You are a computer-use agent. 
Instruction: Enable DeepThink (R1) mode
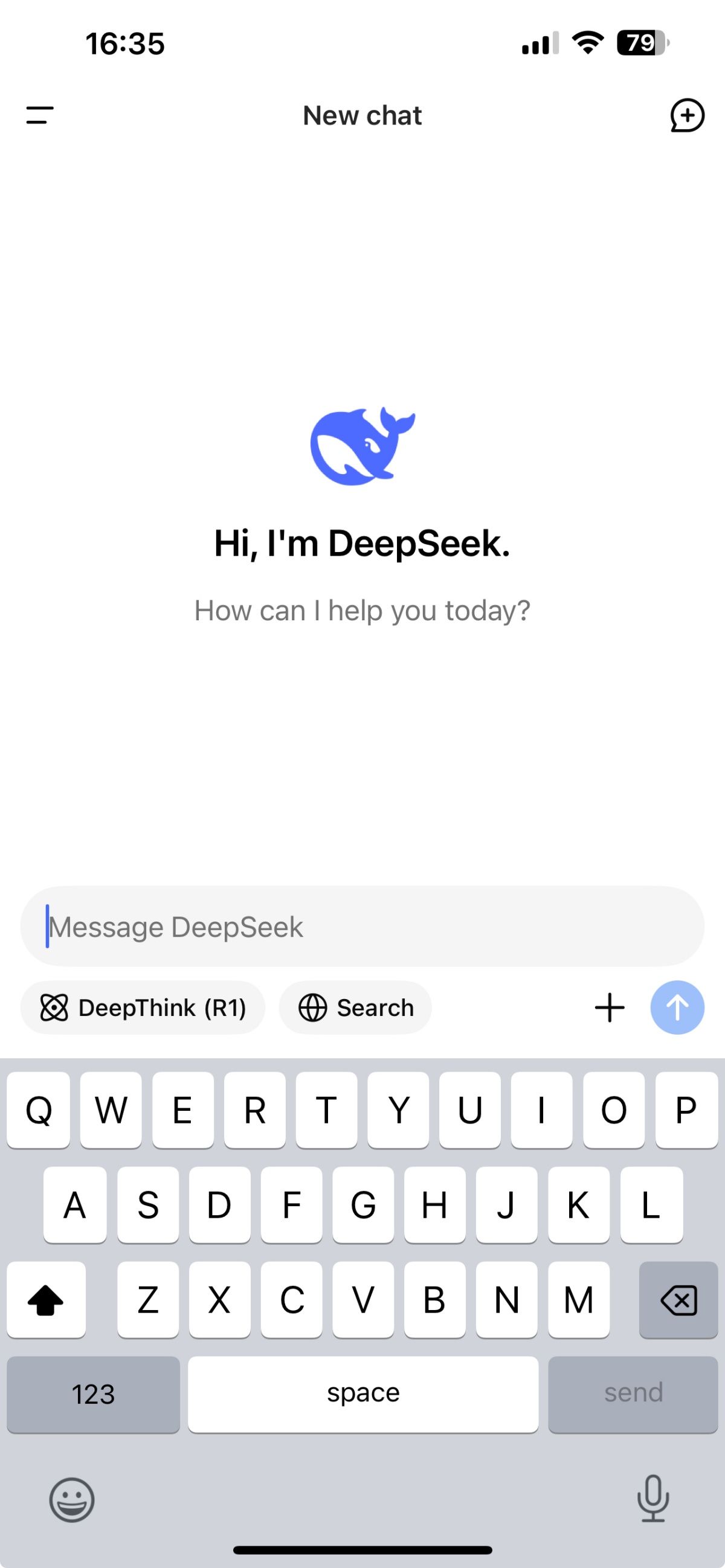(143, 1007)
